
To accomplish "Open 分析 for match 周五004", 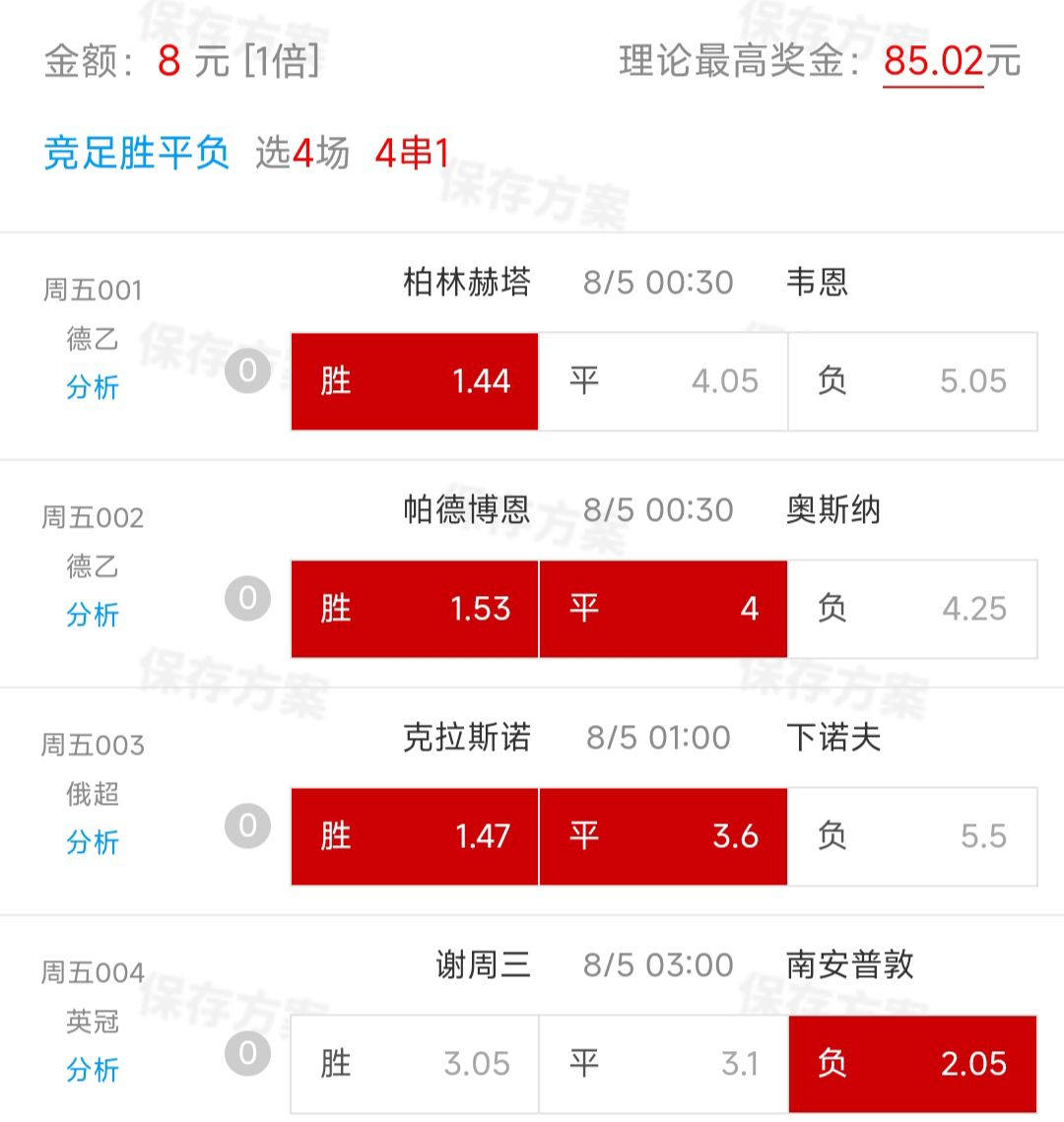I will click(x=93, y=1070).
